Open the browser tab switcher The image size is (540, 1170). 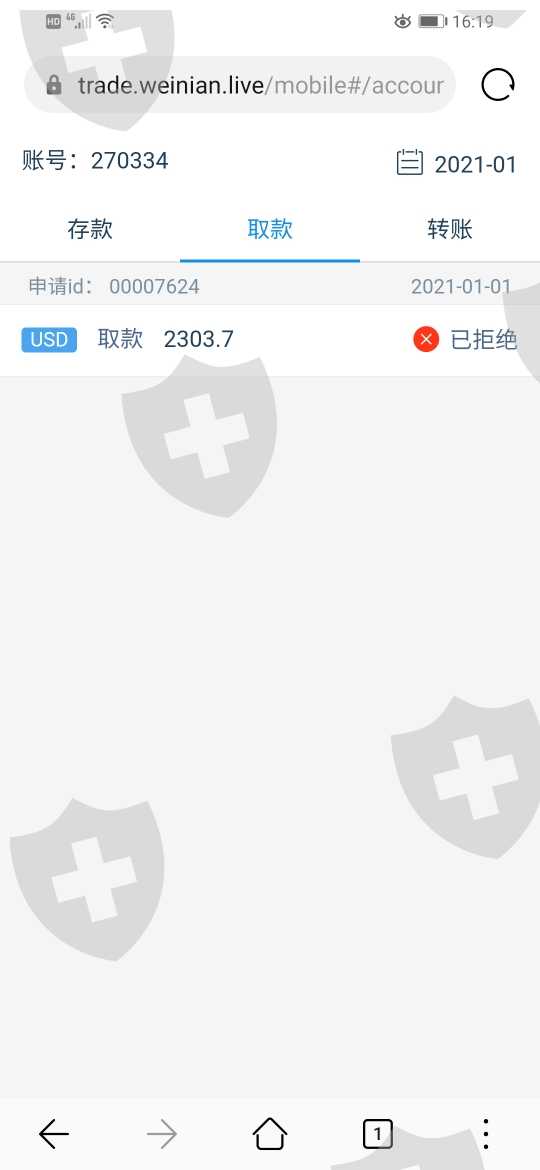tap(378, 1135)
